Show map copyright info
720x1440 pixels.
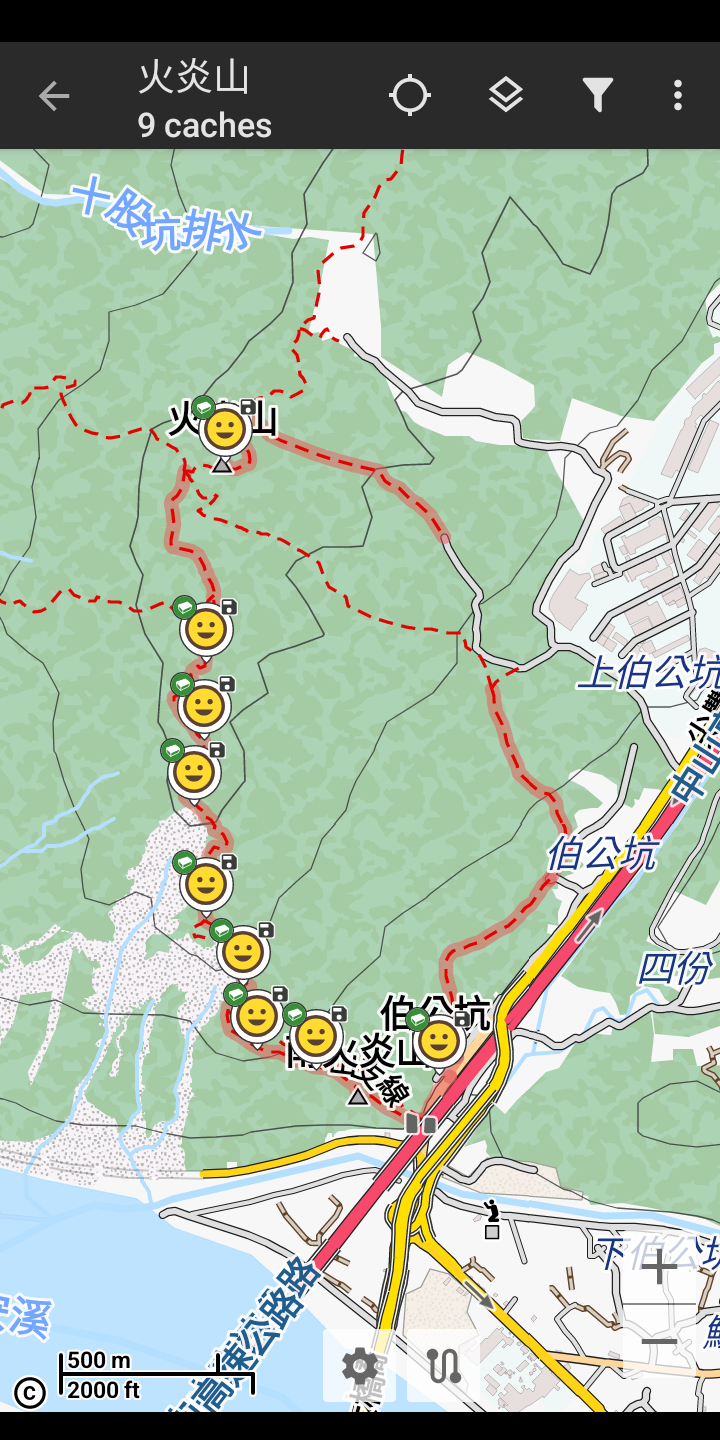(30, 1391)
